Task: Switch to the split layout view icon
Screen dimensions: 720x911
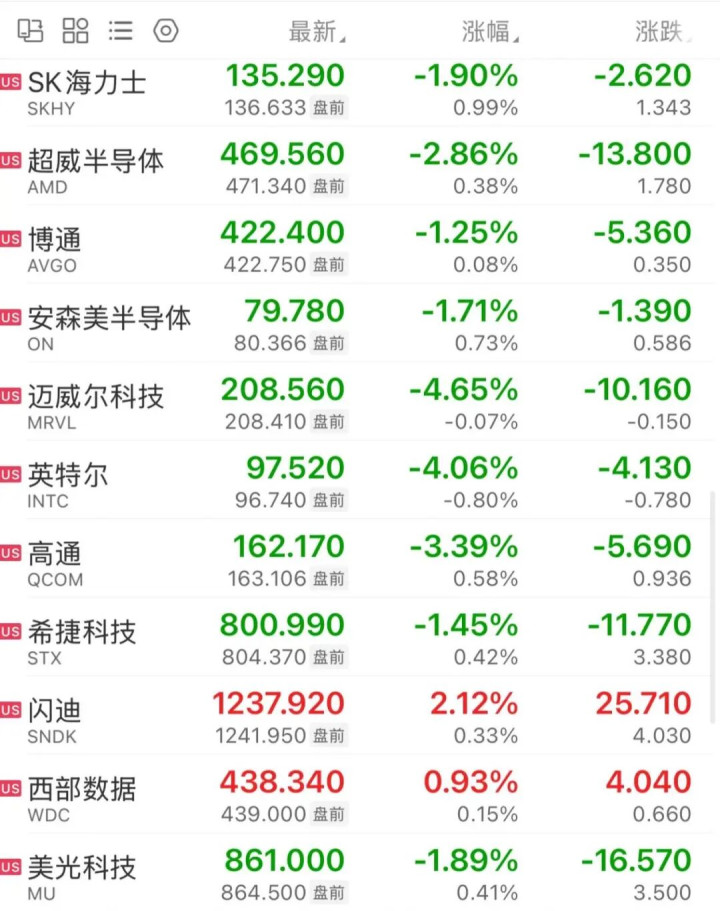Action: [x=30, y=31]
